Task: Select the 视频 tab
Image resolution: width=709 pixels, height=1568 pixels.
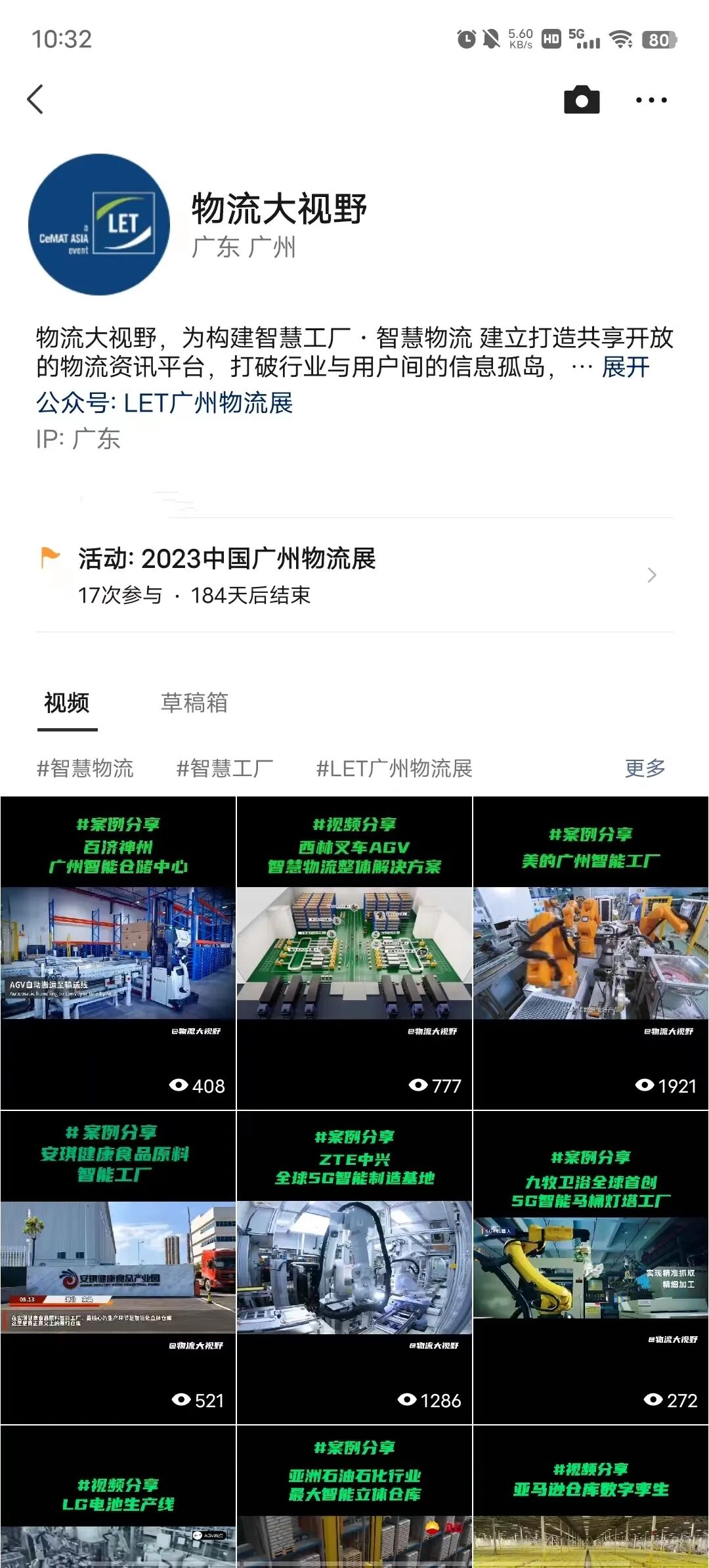Action: [x=67, y=703]
